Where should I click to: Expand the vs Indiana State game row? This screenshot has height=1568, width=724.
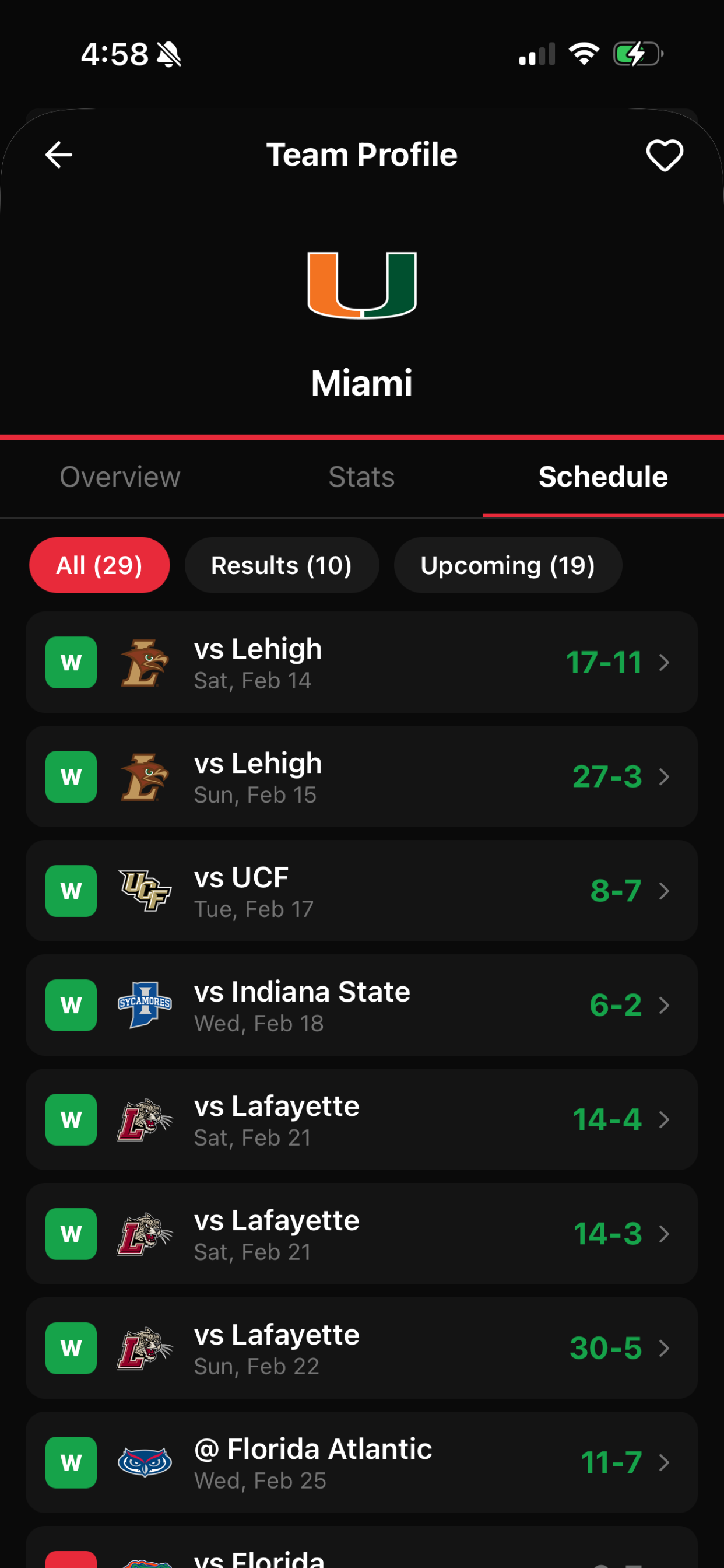pos(665,1006)
